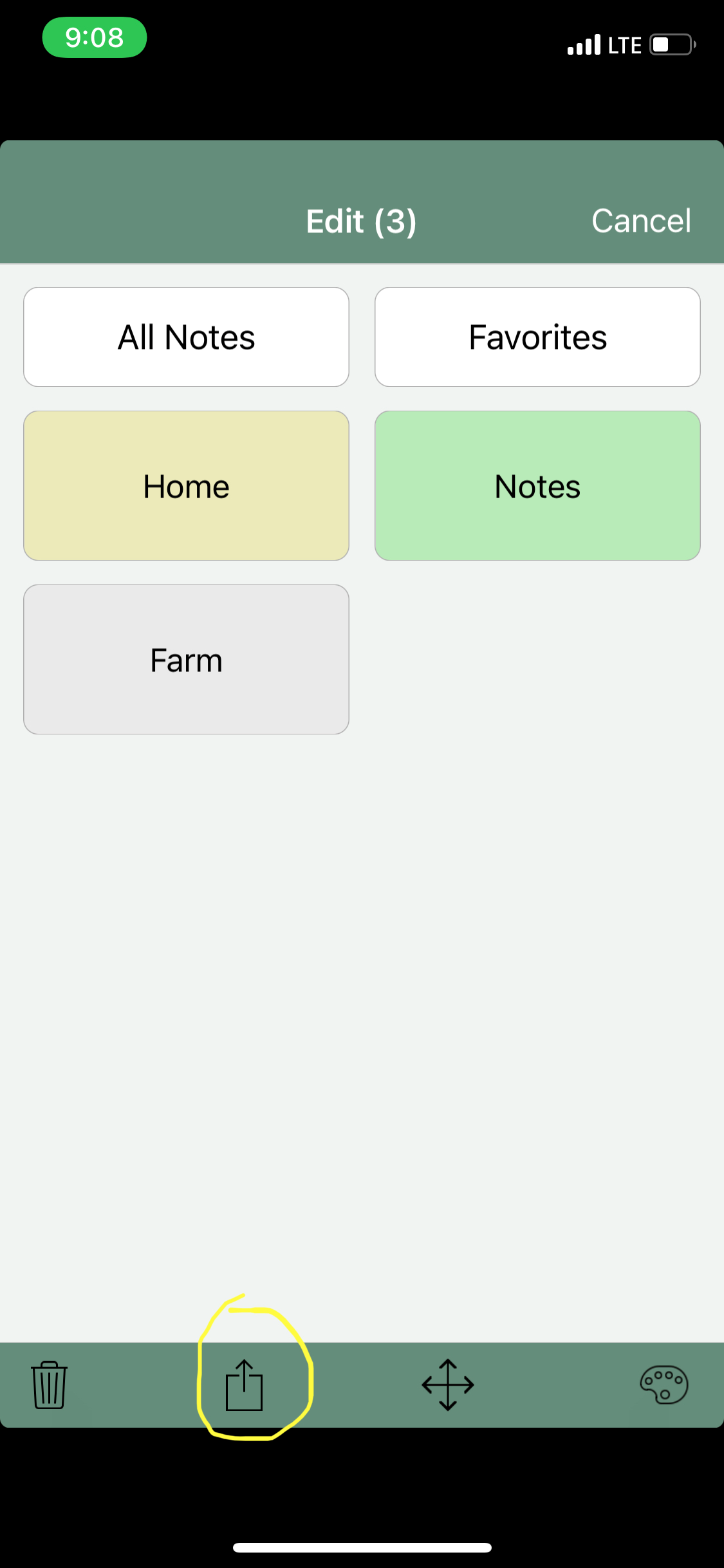Screen dimensions: 724x1568
Task: Open the palette to change folder colors
Action: [x=665, y=1385]
